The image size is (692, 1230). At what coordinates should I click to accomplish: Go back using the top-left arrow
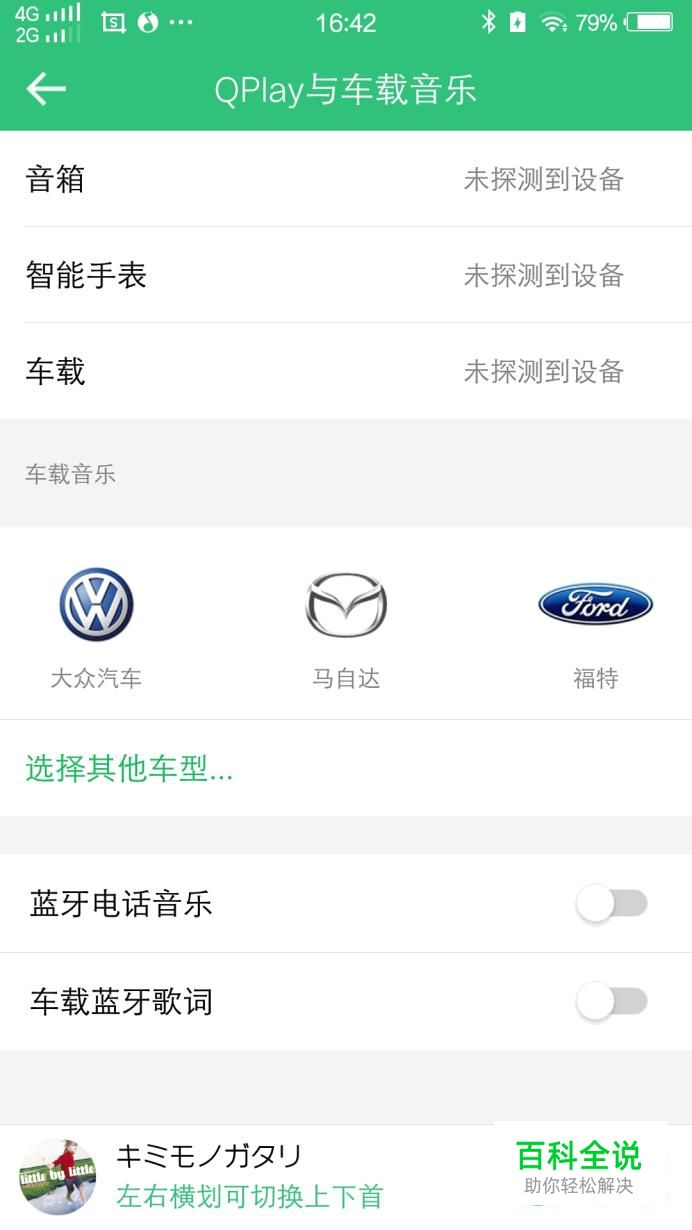(46, 89)
